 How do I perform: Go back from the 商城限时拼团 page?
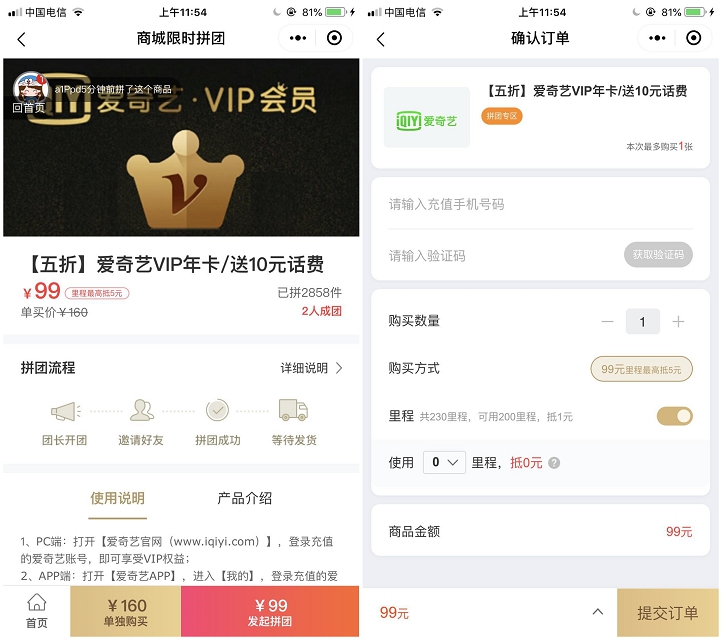22,39
